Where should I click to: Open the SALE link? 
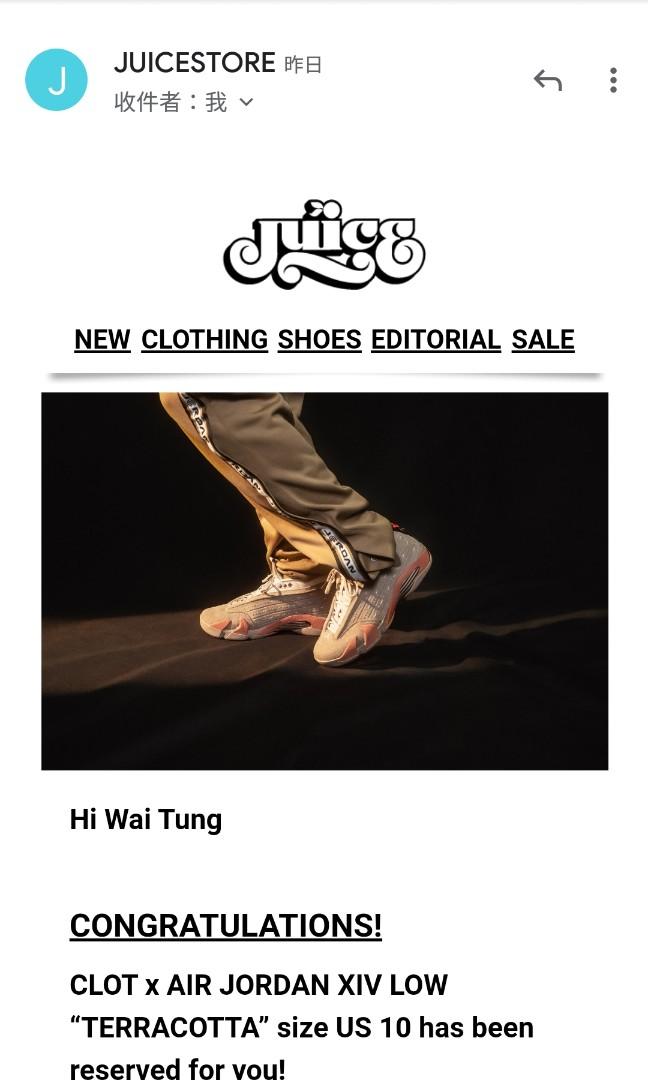(x=543, y=340)
